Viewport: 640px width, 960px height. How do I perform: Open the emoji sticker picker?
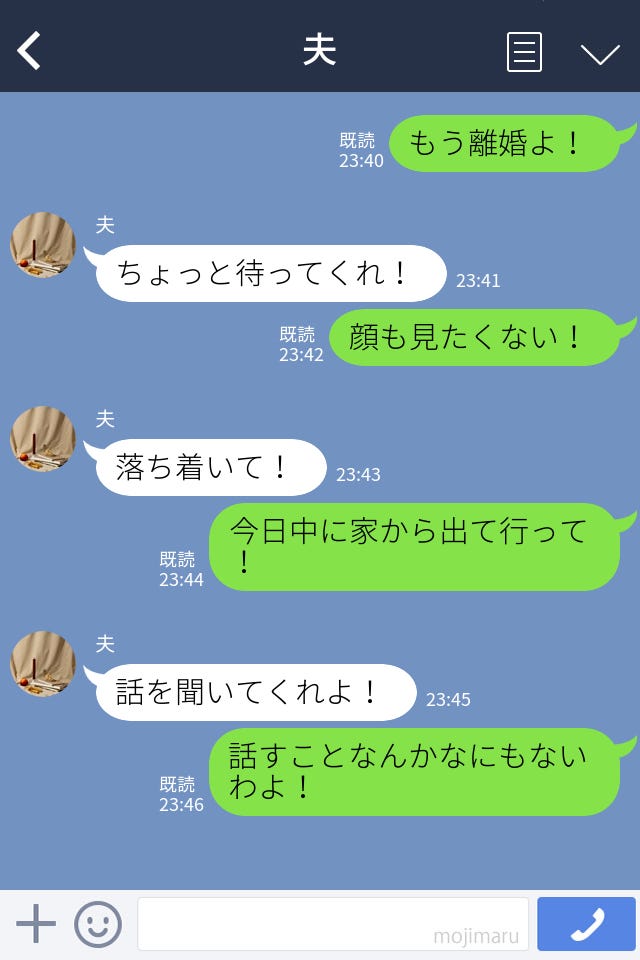click(98, 924)
